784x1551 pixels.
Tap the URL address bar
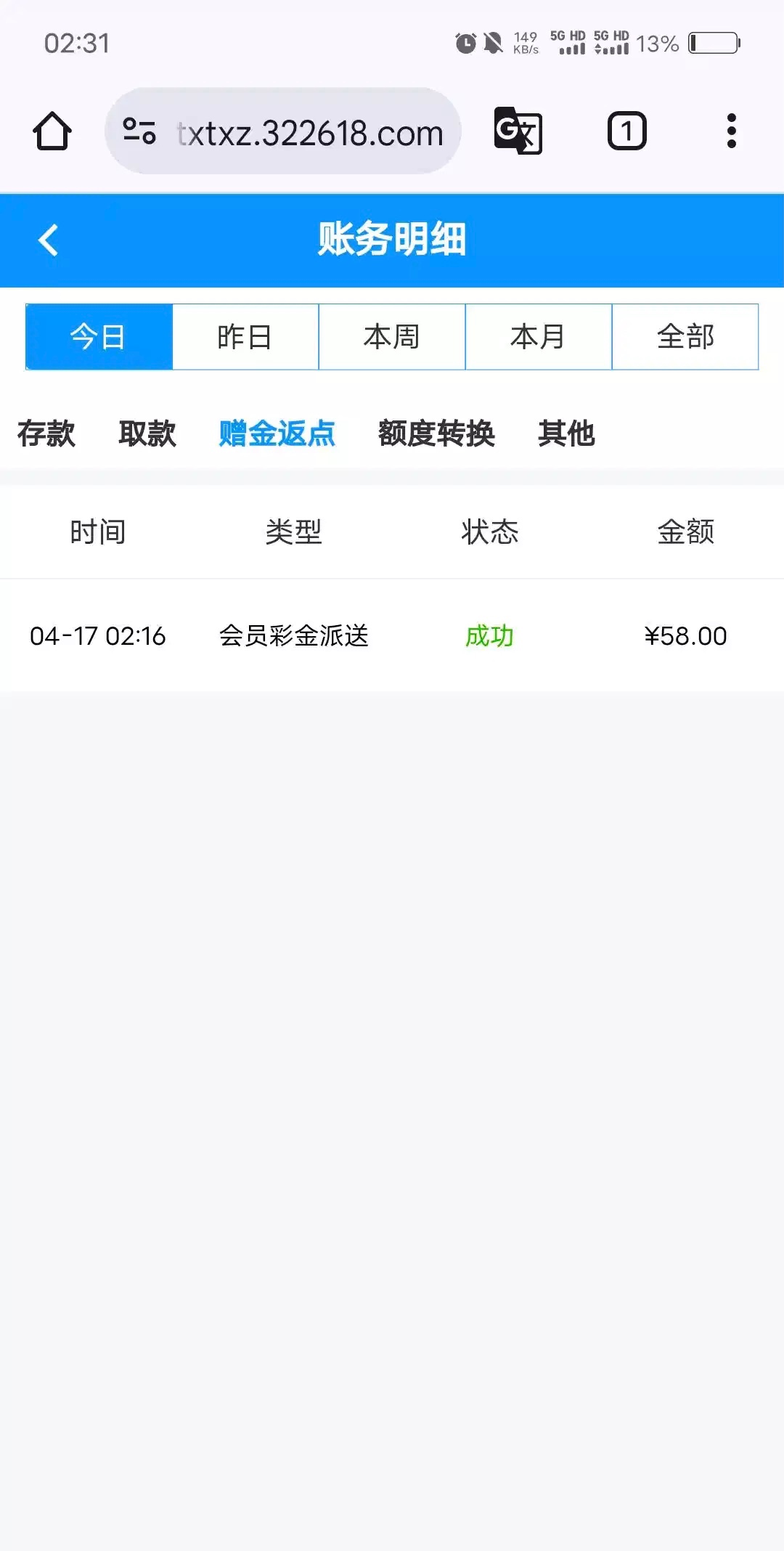(x=310, y=133)
